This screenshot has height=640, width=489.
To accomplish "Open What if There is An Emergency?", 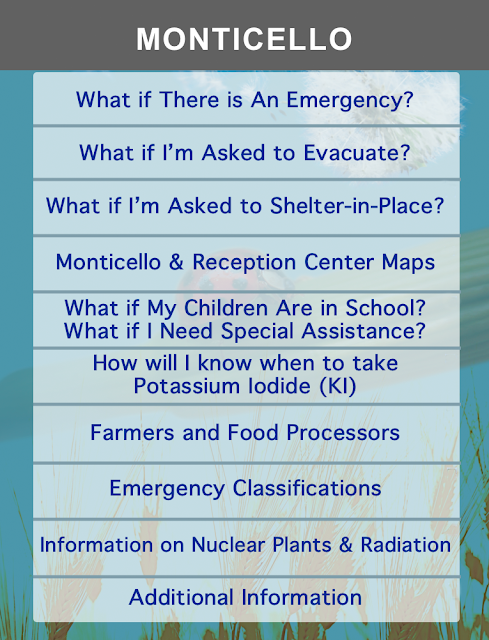I will [246, 98].
